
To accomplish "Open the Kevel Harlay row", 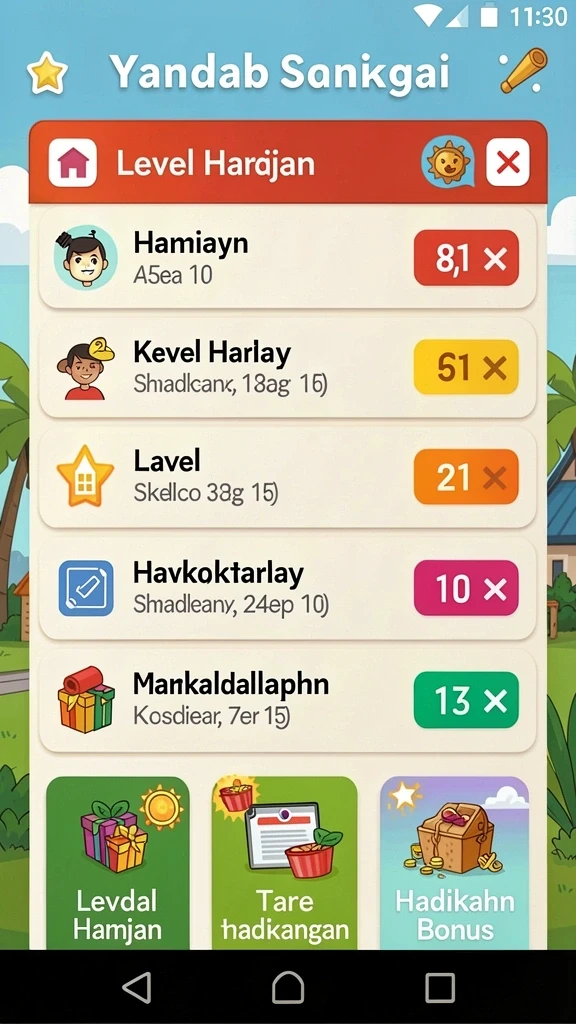I will tap(287, 368).
